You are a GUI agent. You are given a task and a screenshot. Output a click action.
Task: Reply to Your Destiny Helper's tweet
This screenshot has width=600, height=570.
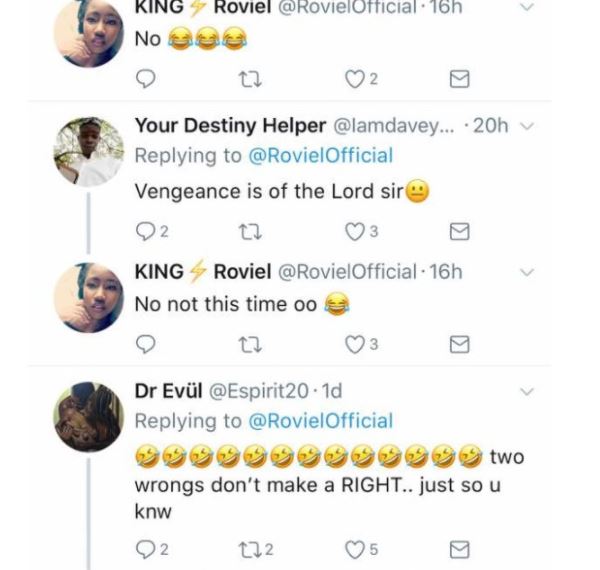click(x=144, y=231)
